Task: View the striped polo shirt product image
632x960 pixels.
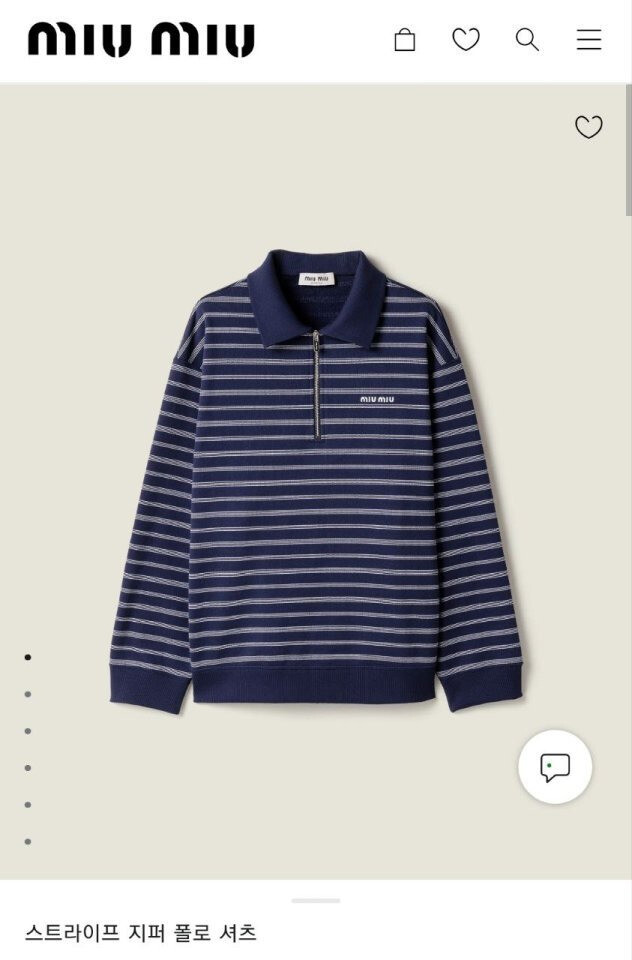Action: 316,480
